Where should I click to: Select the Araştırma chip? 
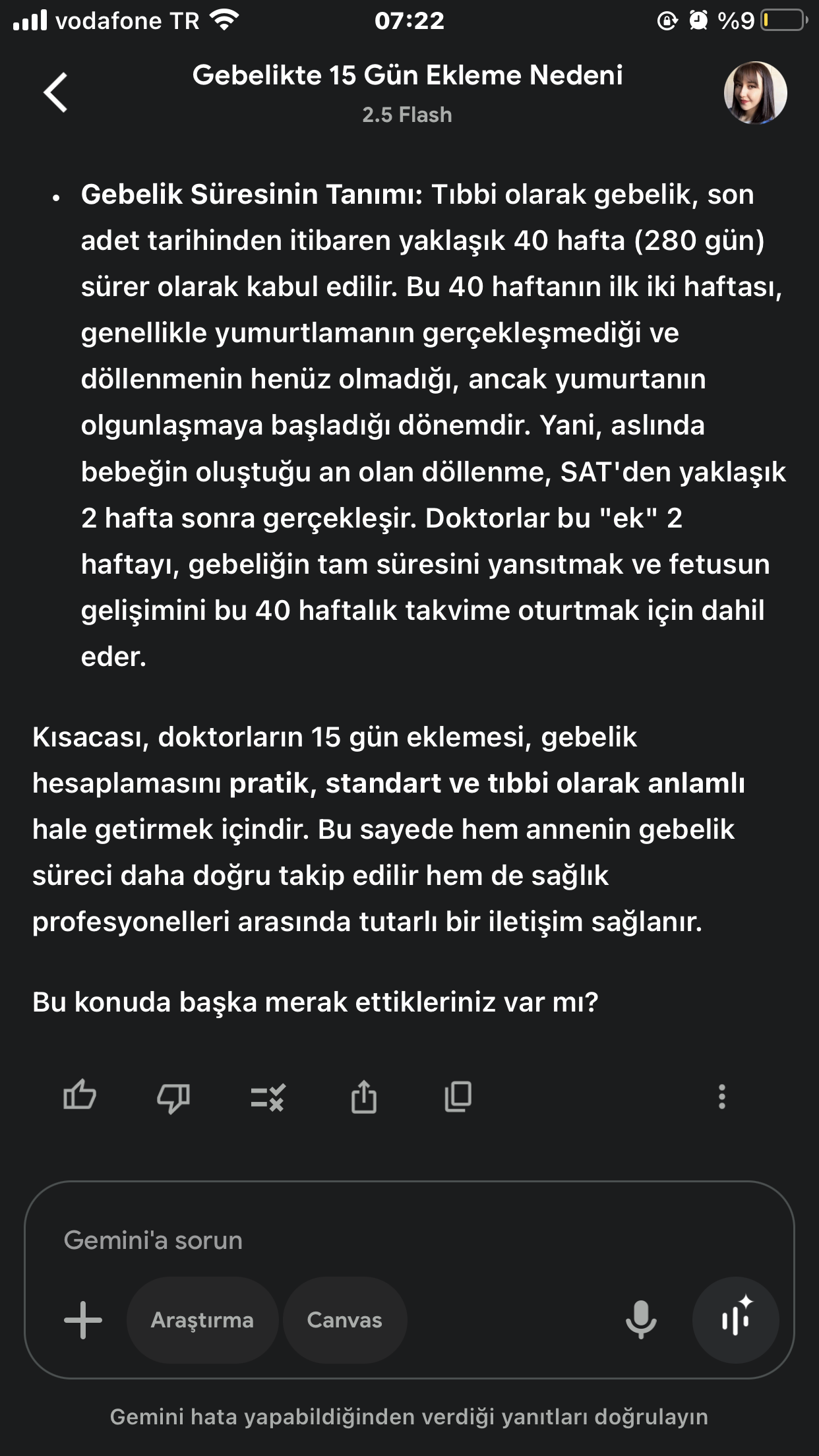(202, 1320)
